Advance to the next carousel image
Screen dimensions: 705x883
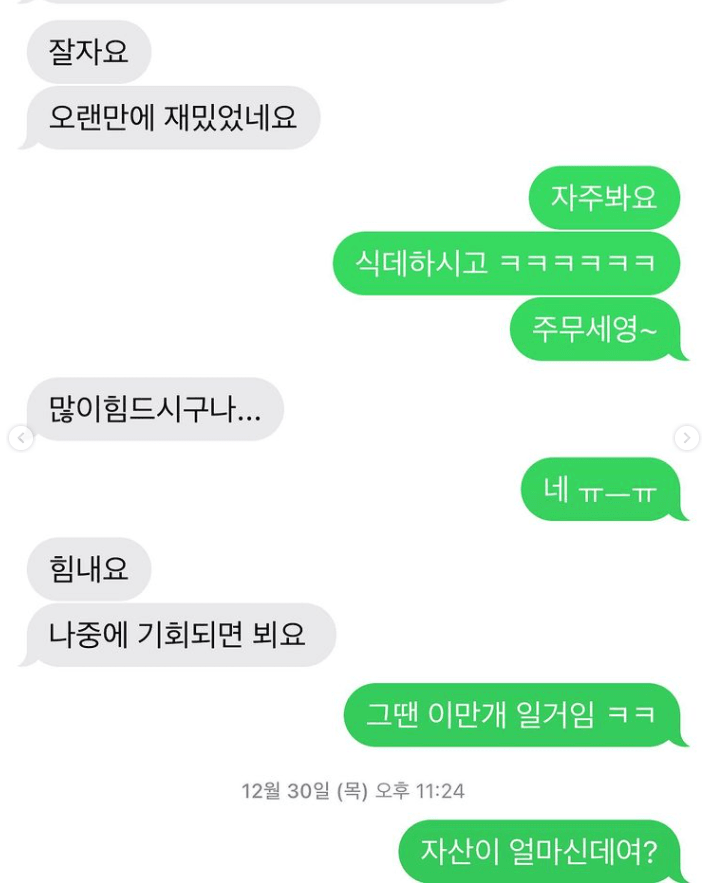tap(686, 438)
